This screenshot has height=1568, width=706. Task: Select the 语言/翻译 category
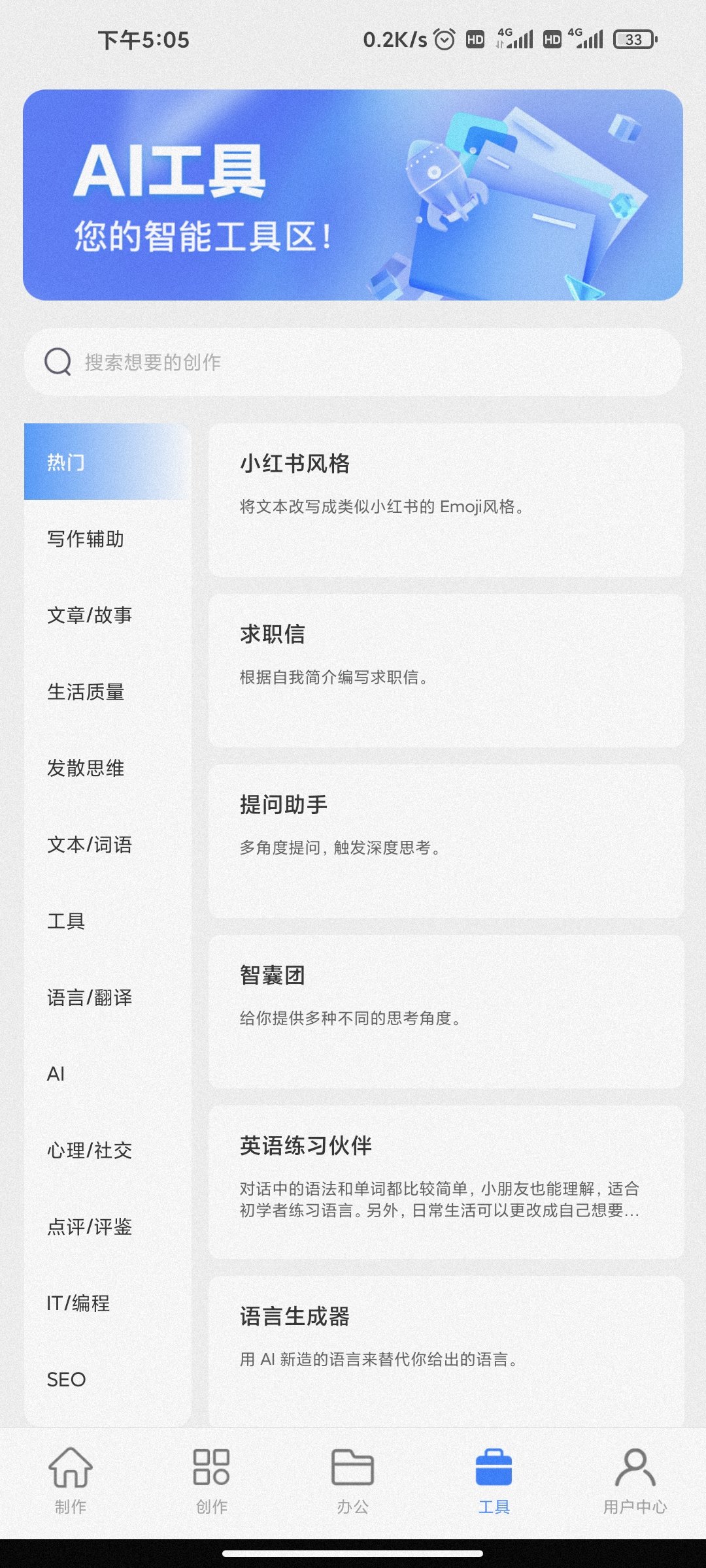click(x=90, y=998)
